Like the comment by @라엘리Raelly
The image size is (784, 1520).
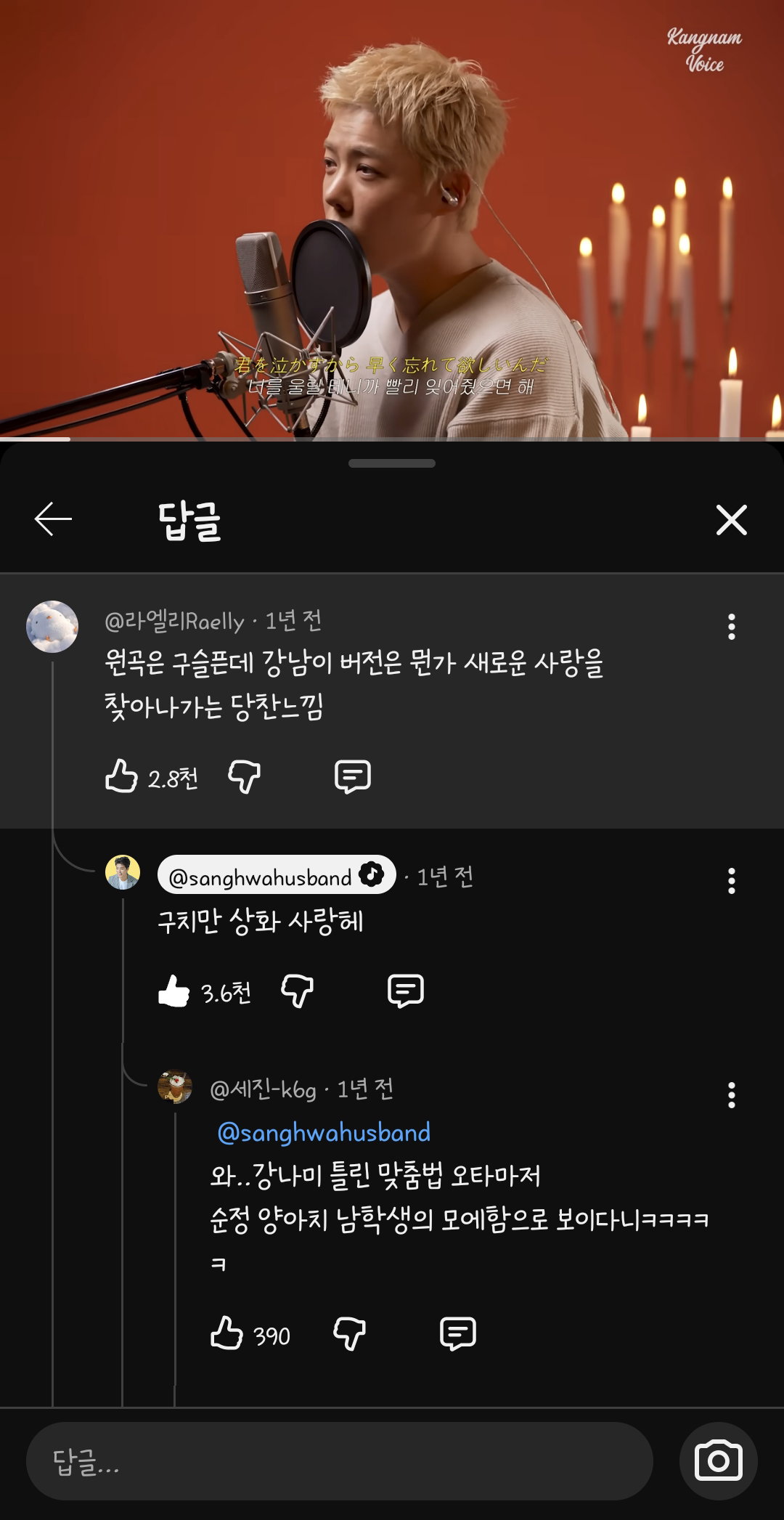coord(121,776)
